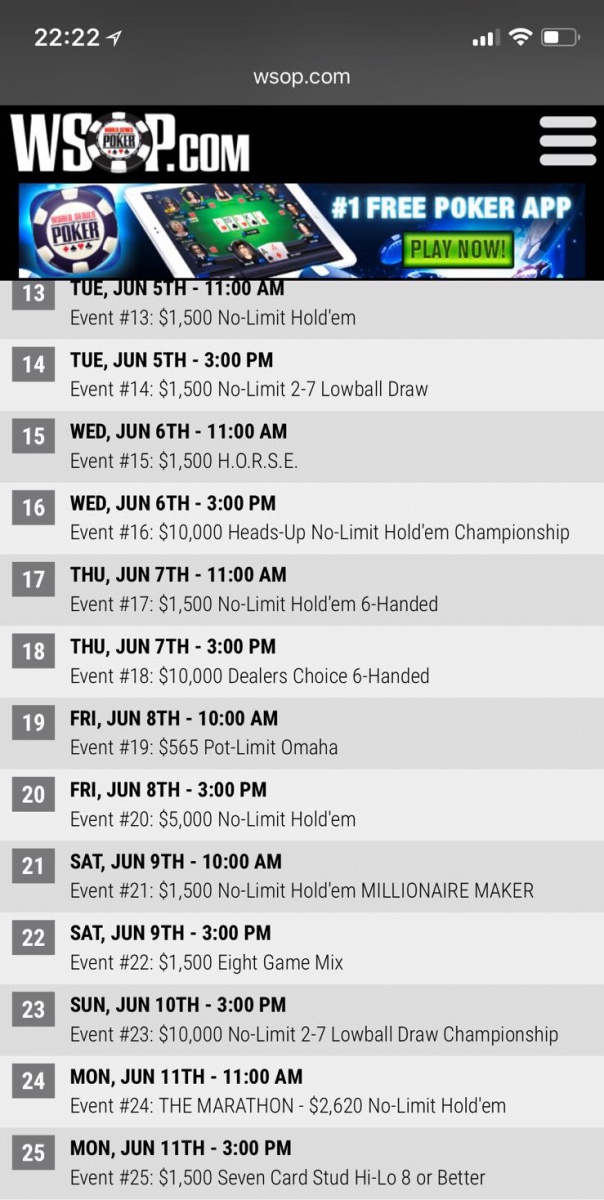Open Event #18 Dealers Choice 6-Handed
This screenshot has width=604, height=1200.
(x=250, y=676)
